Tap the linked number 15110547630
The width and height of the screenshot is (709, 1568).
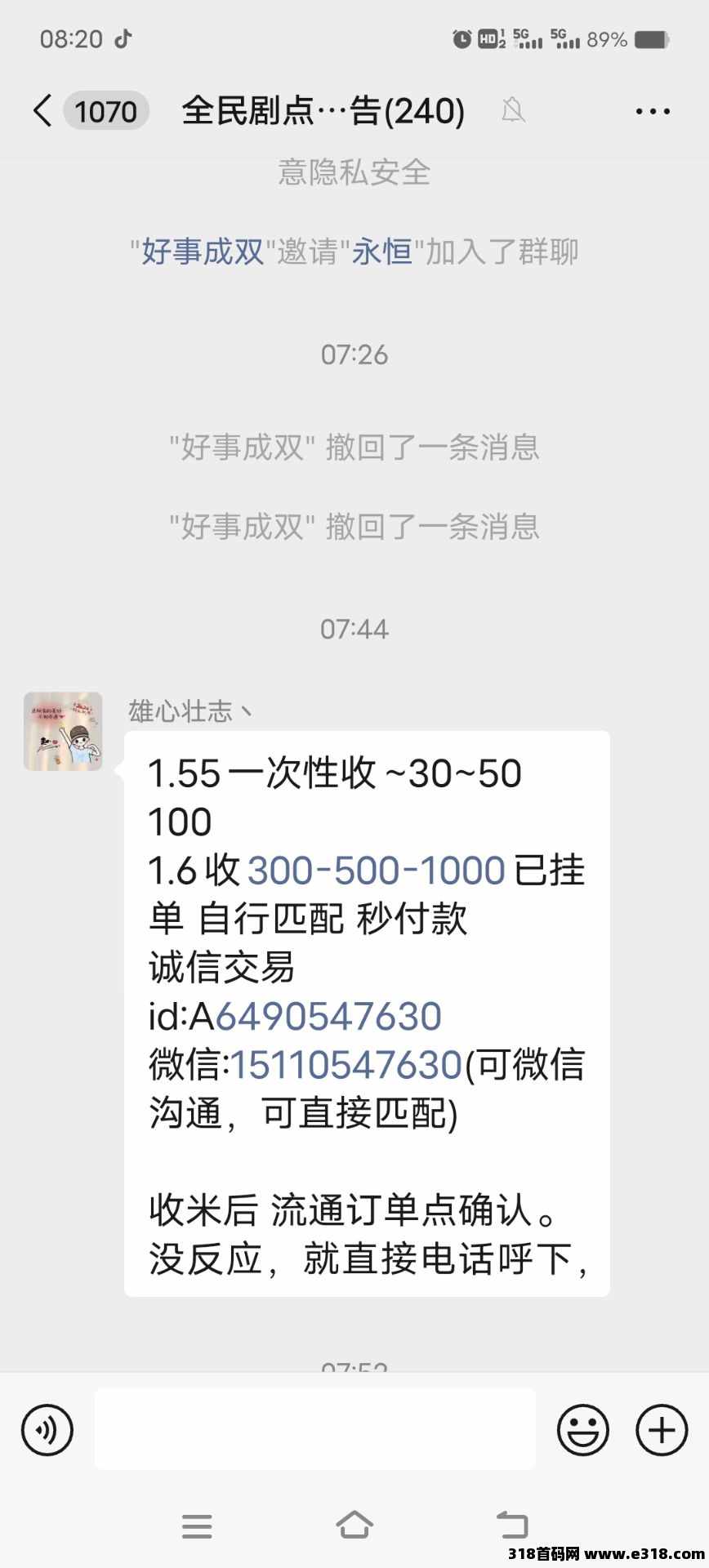coord(346,1065)
